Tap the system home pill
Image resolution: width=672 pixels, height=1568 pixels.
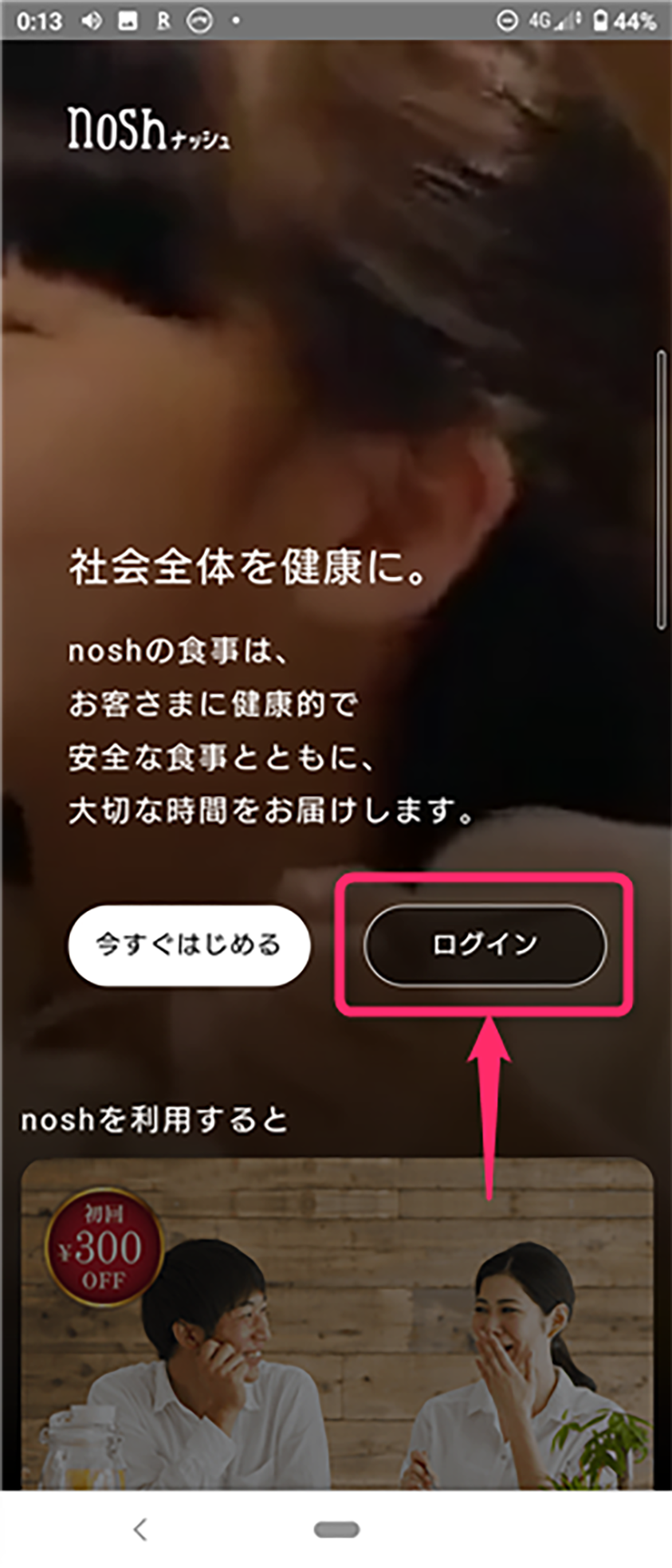coord(336,1529)
